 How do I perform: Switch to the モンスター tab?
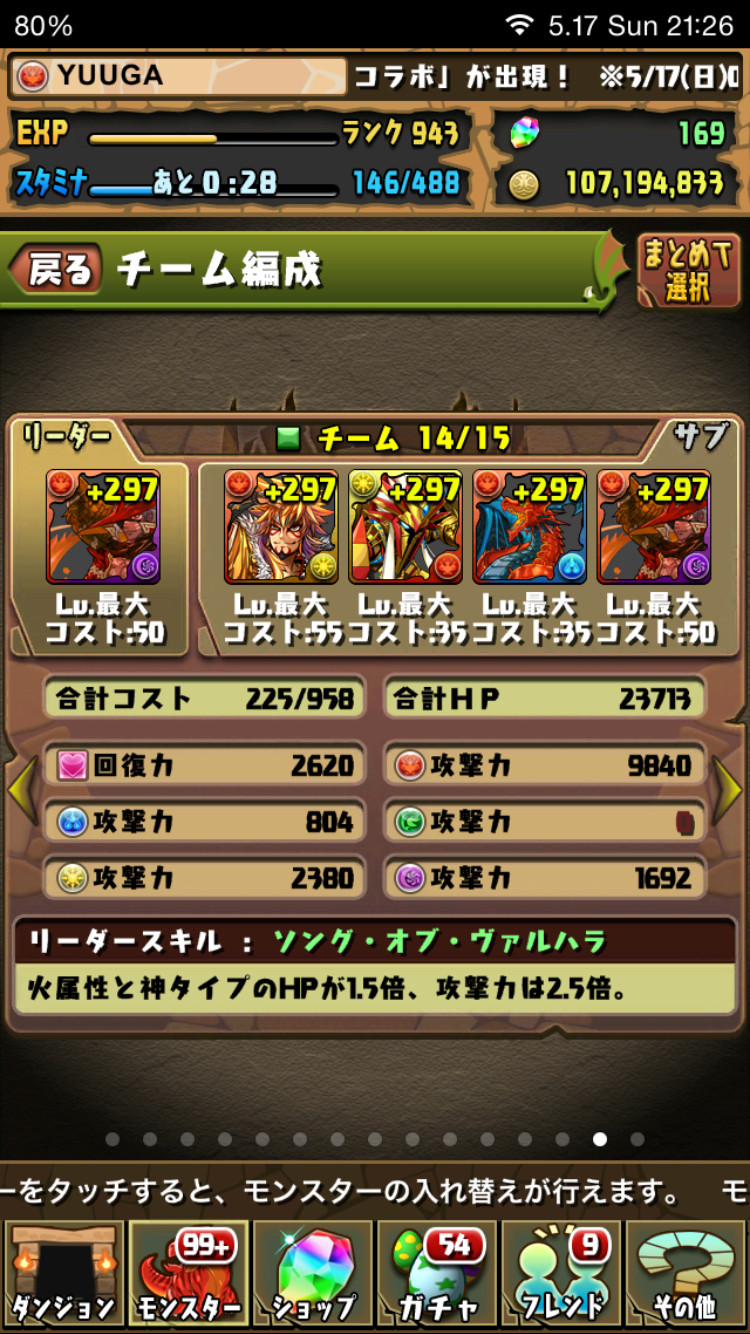tap(187, 1274)
